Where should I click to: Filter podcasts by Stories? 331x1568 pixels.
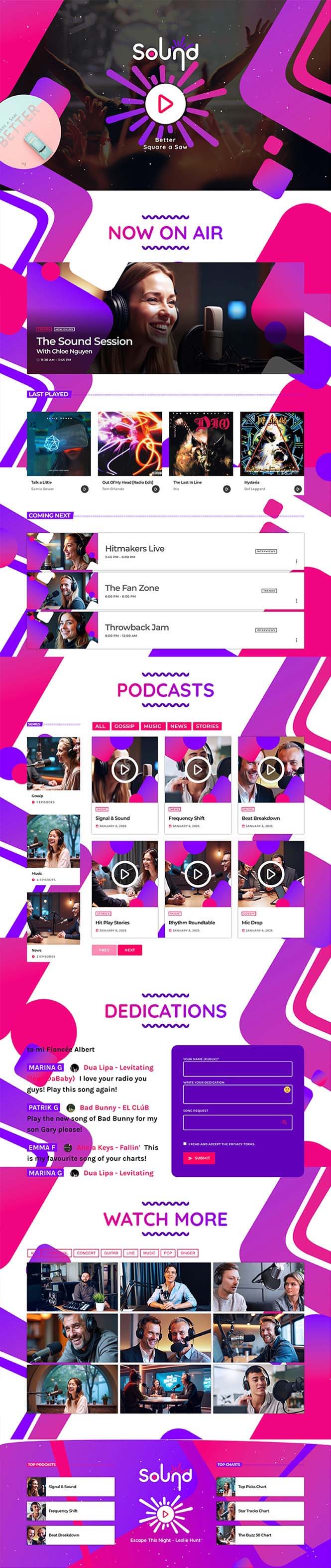(207, 726)
